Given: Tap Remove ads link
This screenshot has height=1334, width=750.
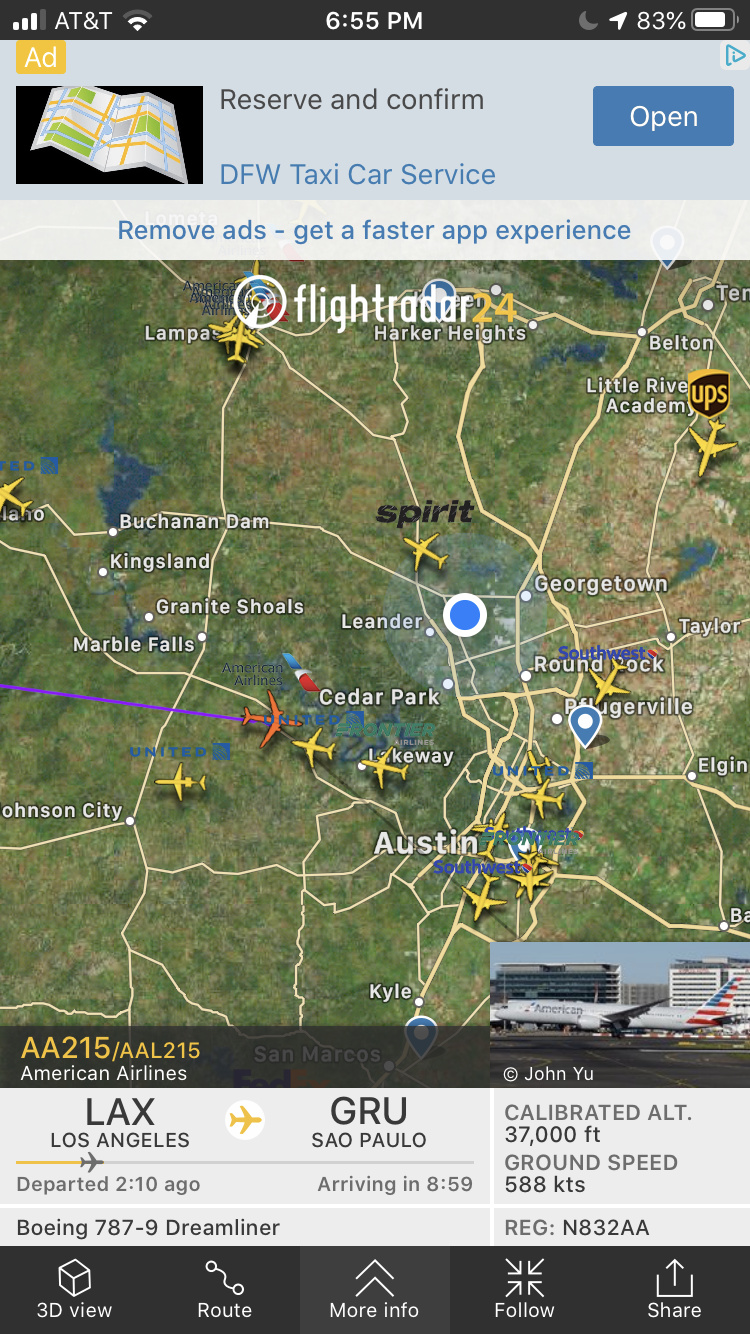Looking at the screenshot, I should tap(374, 230).
